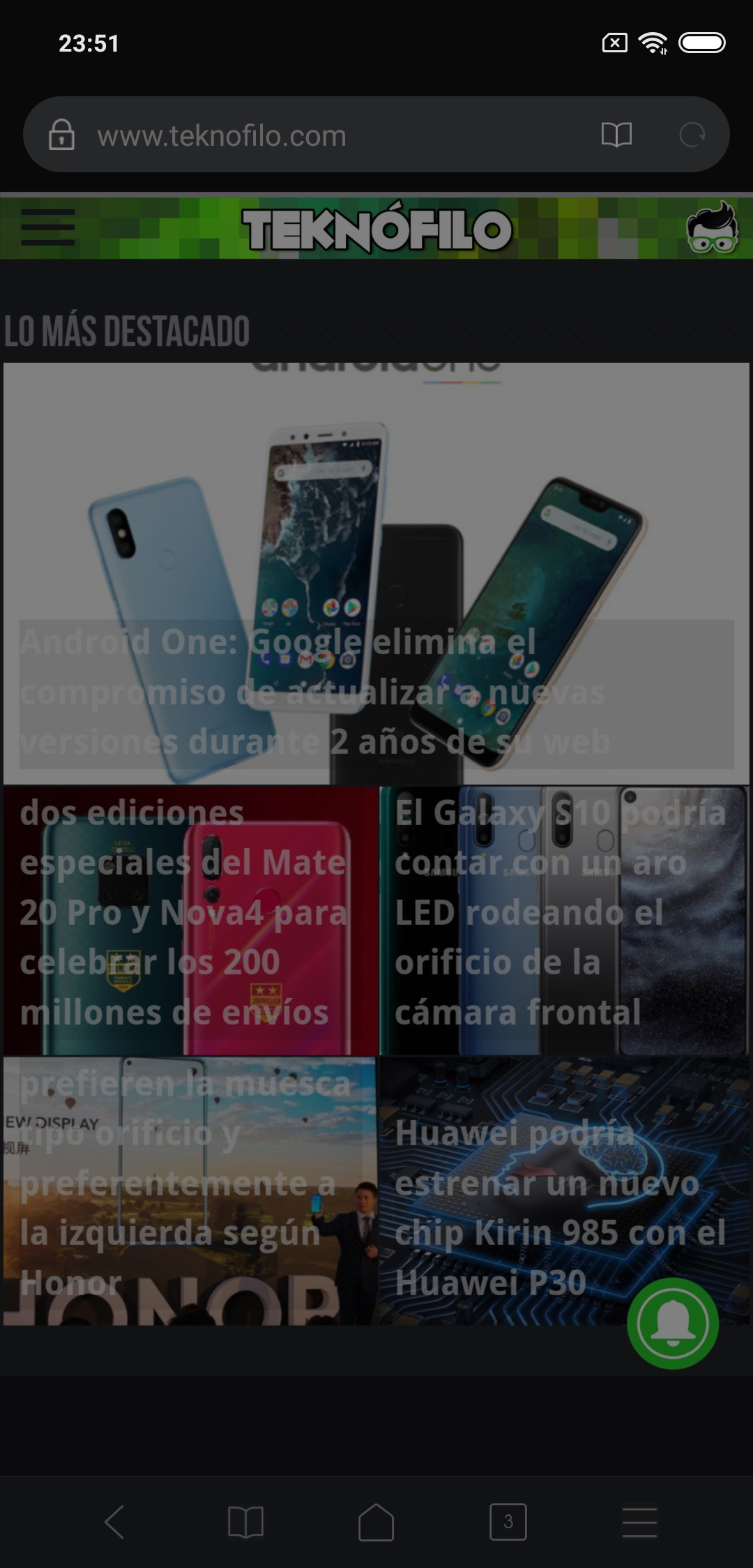Enable reader mode from address bar
Image resolution: width=753 pixels, height=1568 pixels.
coord(616,135)
